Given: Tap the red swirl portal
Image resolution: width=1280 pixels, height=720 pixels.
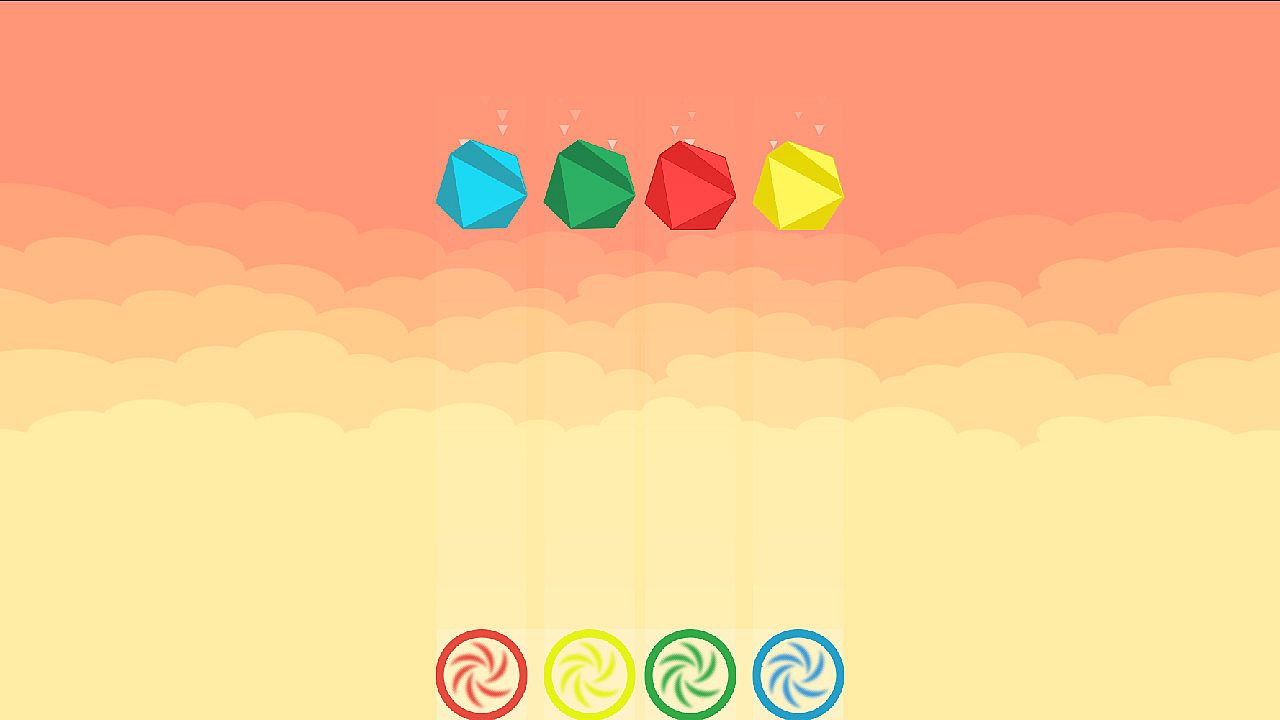Looking at the screenshot, I should pyautogui.click(x=481, y=674).
